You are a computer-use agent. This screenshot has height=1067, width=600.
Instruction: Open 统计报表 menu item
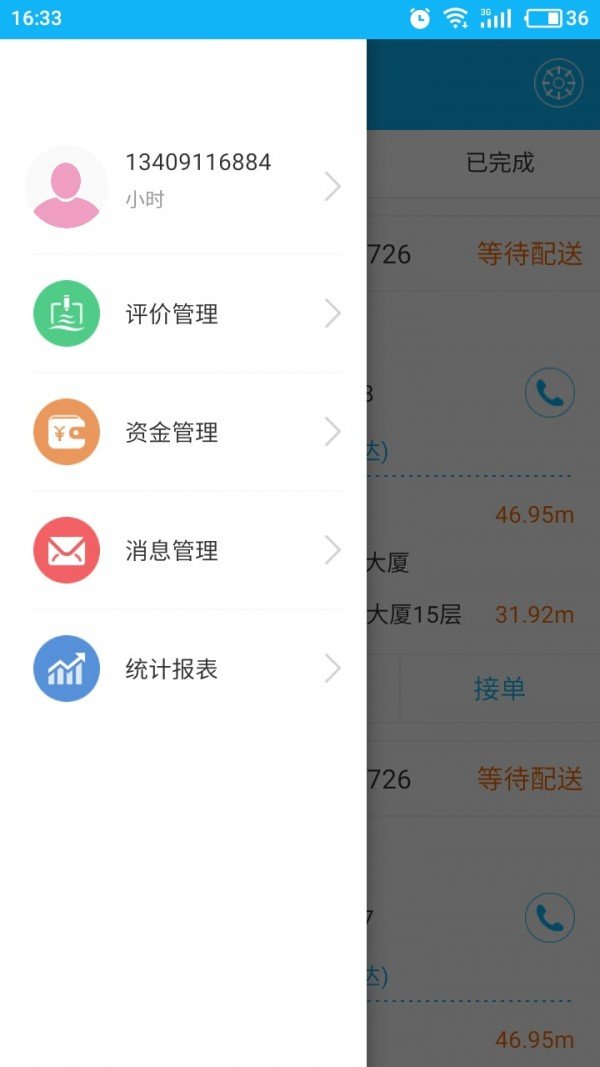pos(185,668)
